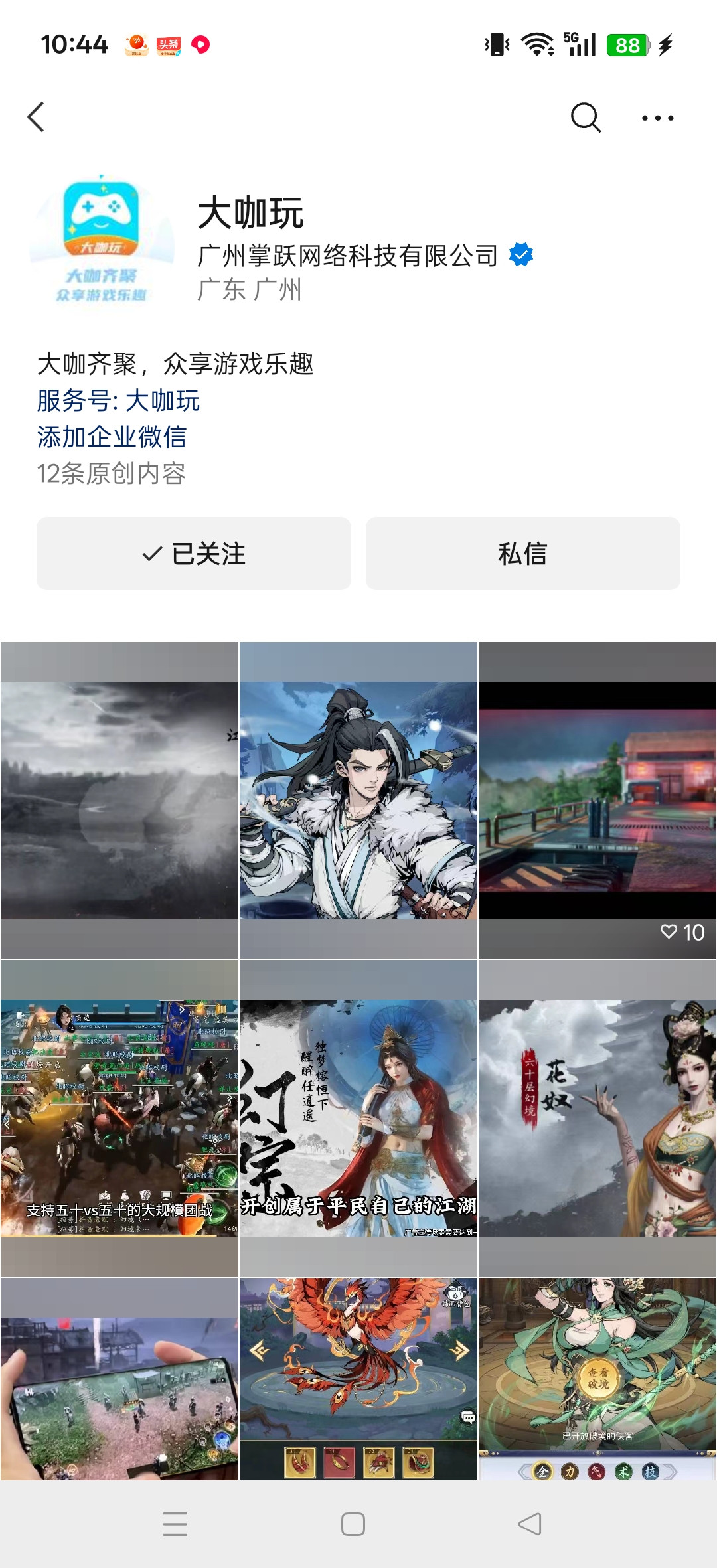The width and height of the screenshot is (717, 1568).
Task: Tap the 添加企业微信 link
Action: coord(112,437)
